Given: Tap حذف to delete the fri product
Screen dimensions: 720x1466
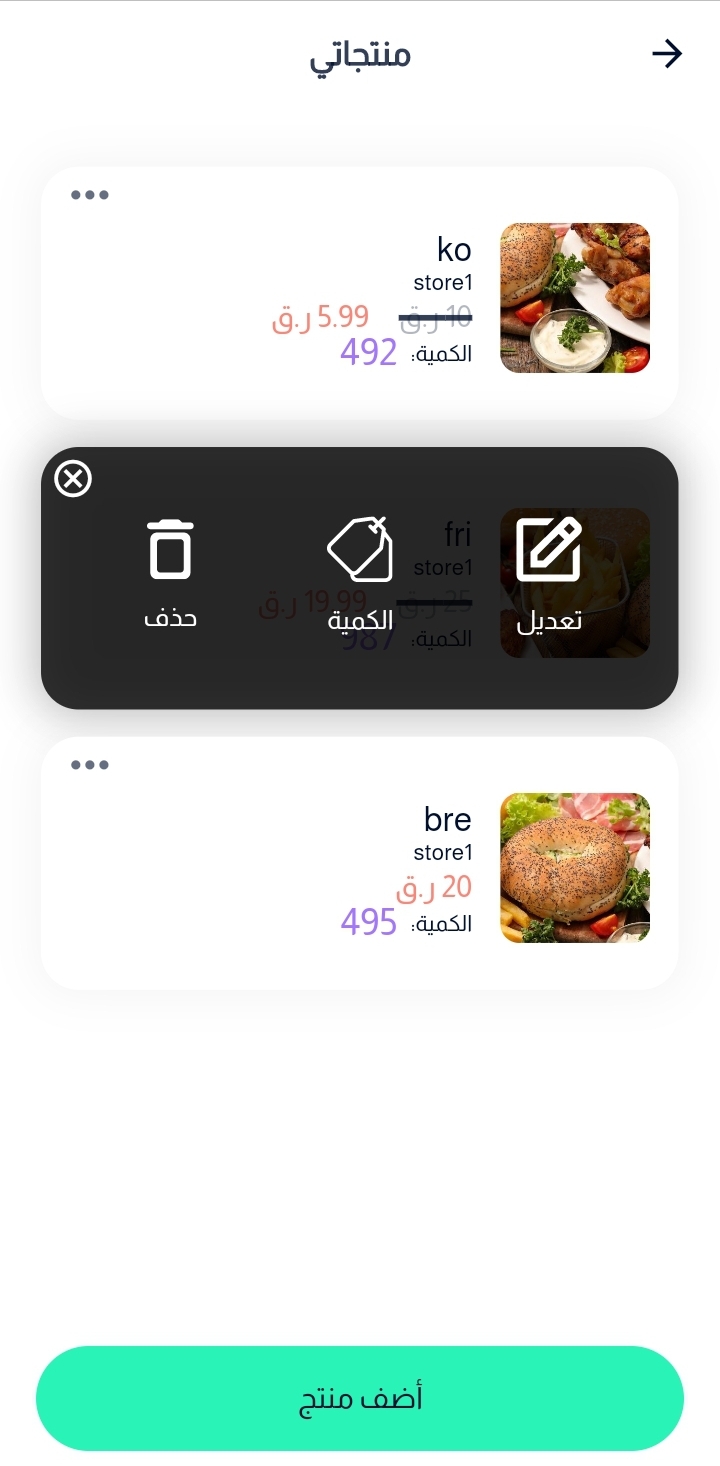Looking at the screenshot, I should (170, 573).
